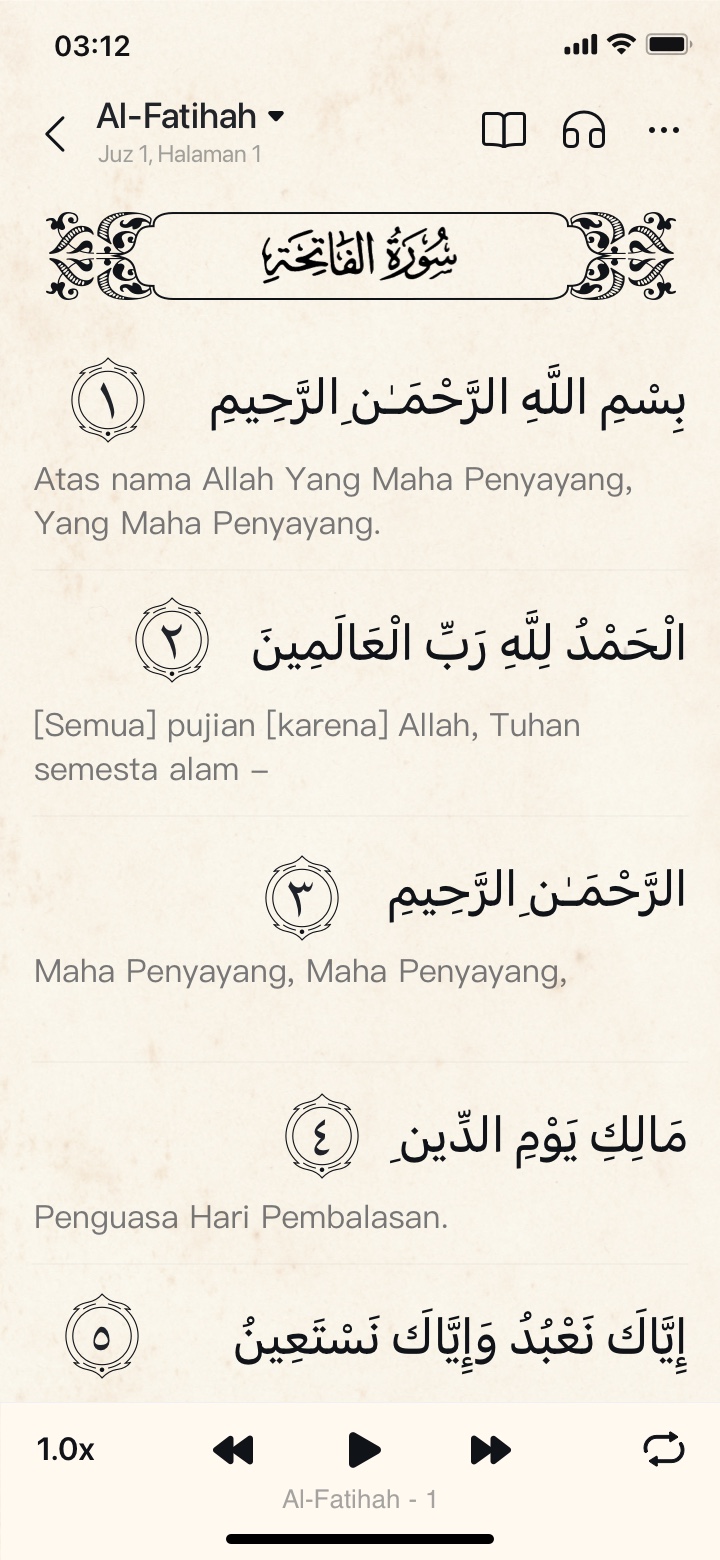The width and height of the screenshot is (720, 1560).
Task: Select the verse 3 number marker
Action: pos(302,897)
